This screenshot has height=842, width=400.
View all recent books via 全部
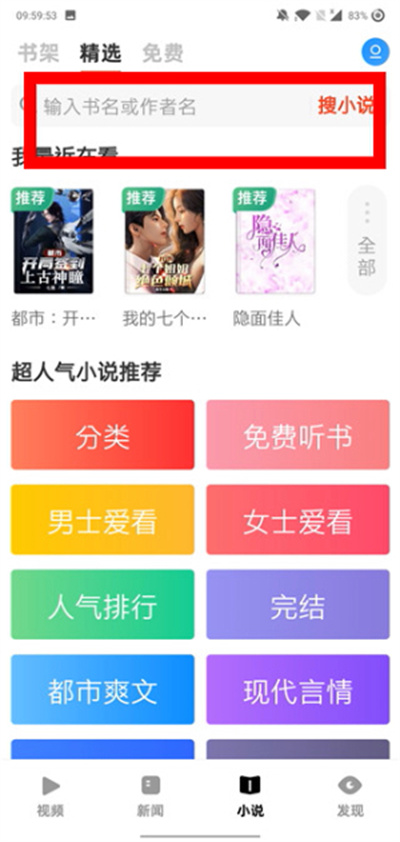(367, 240)
